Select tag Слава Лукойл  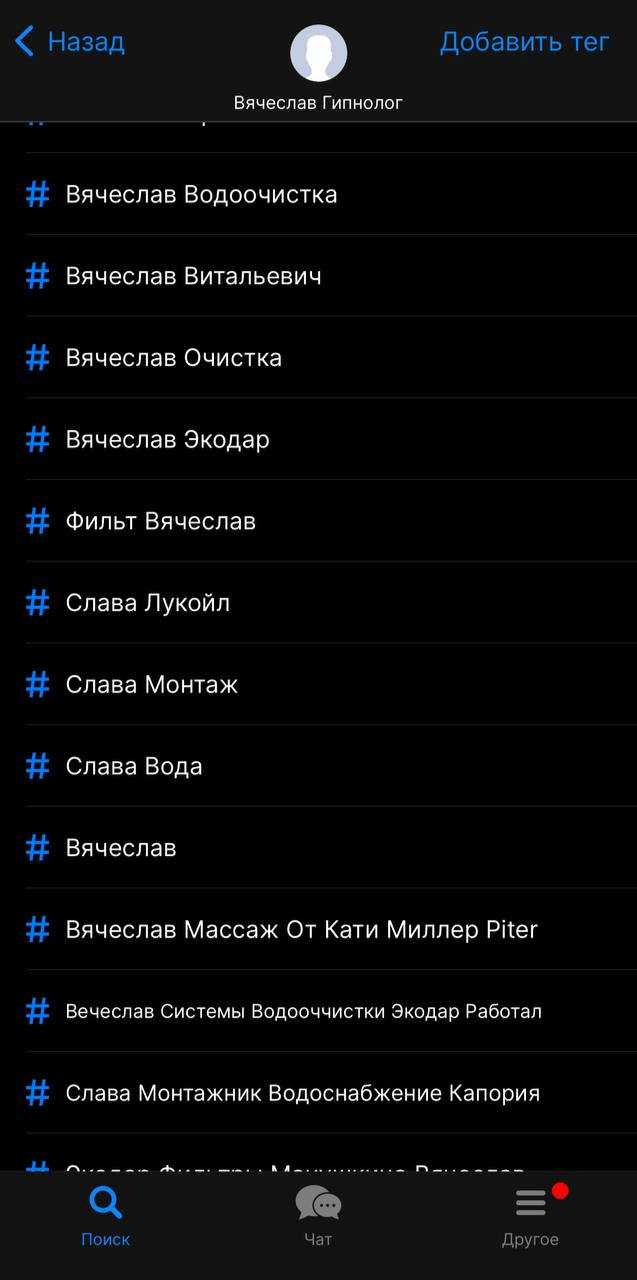point(147,603)
